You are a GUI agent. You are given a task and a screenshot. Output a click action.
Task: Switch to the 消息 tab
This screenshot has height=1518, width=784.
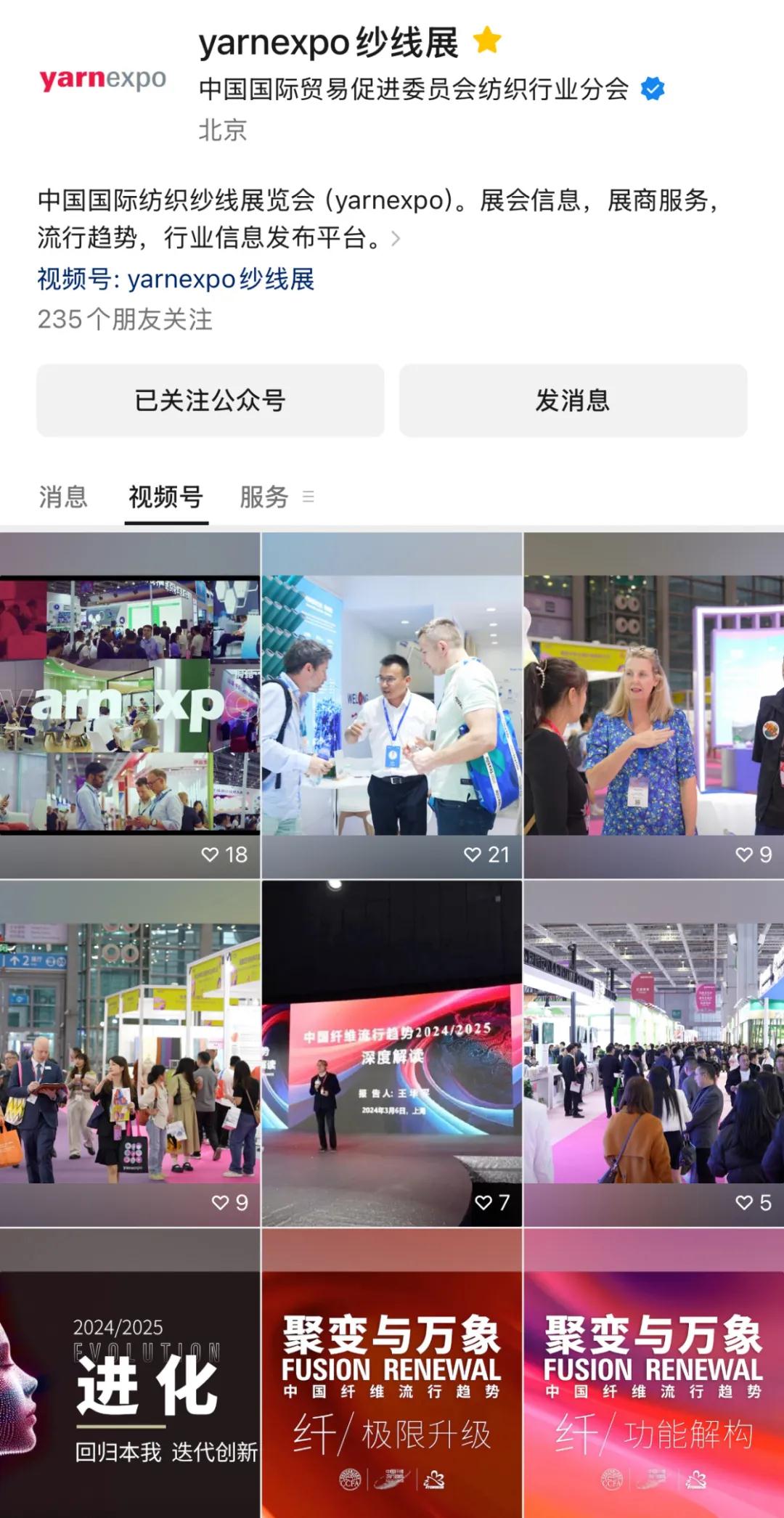[63, 497]
